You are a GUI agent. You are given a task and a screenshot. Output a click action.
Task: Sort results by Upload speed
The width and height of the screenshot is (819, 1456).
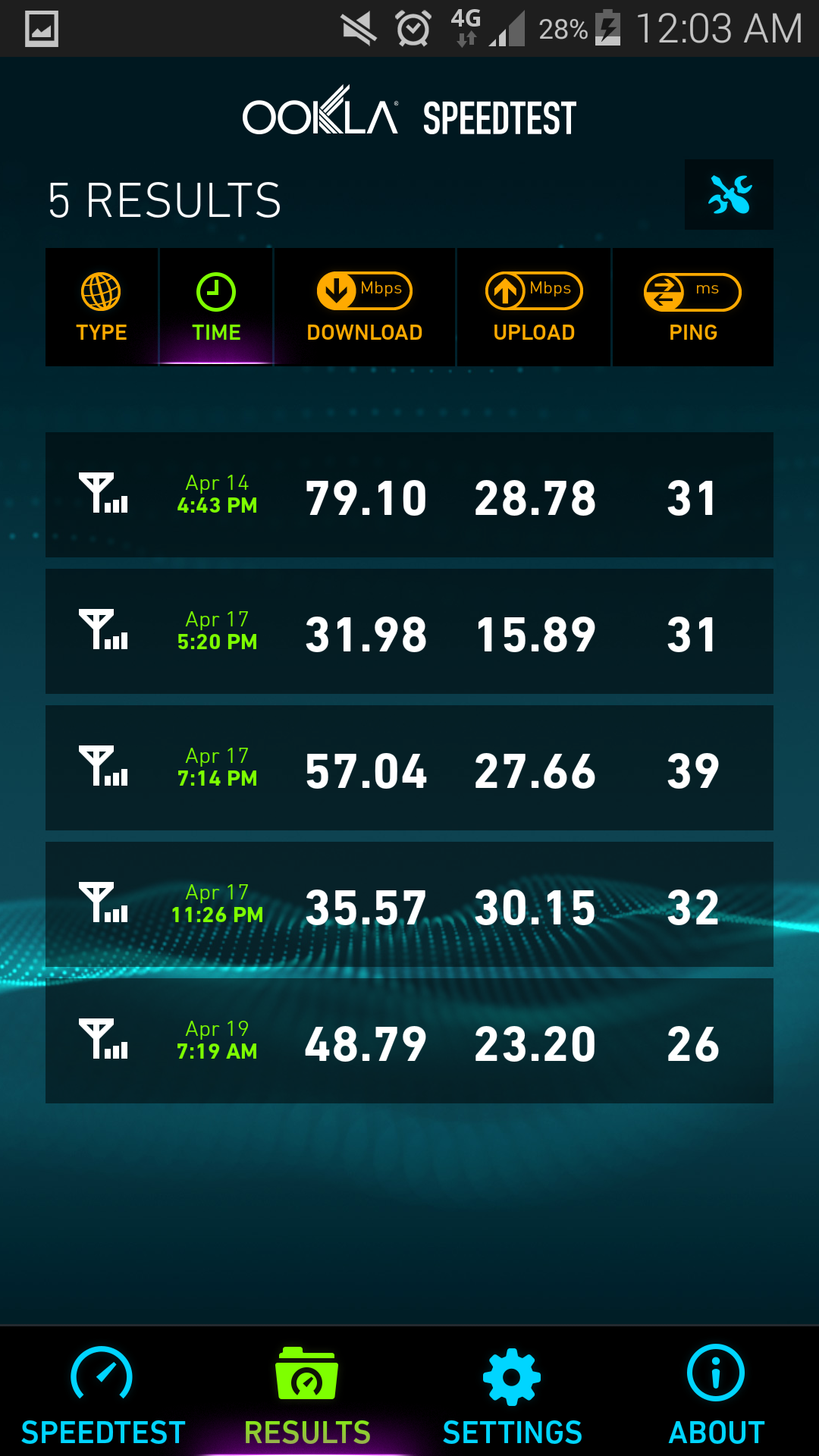coord(534,307)
